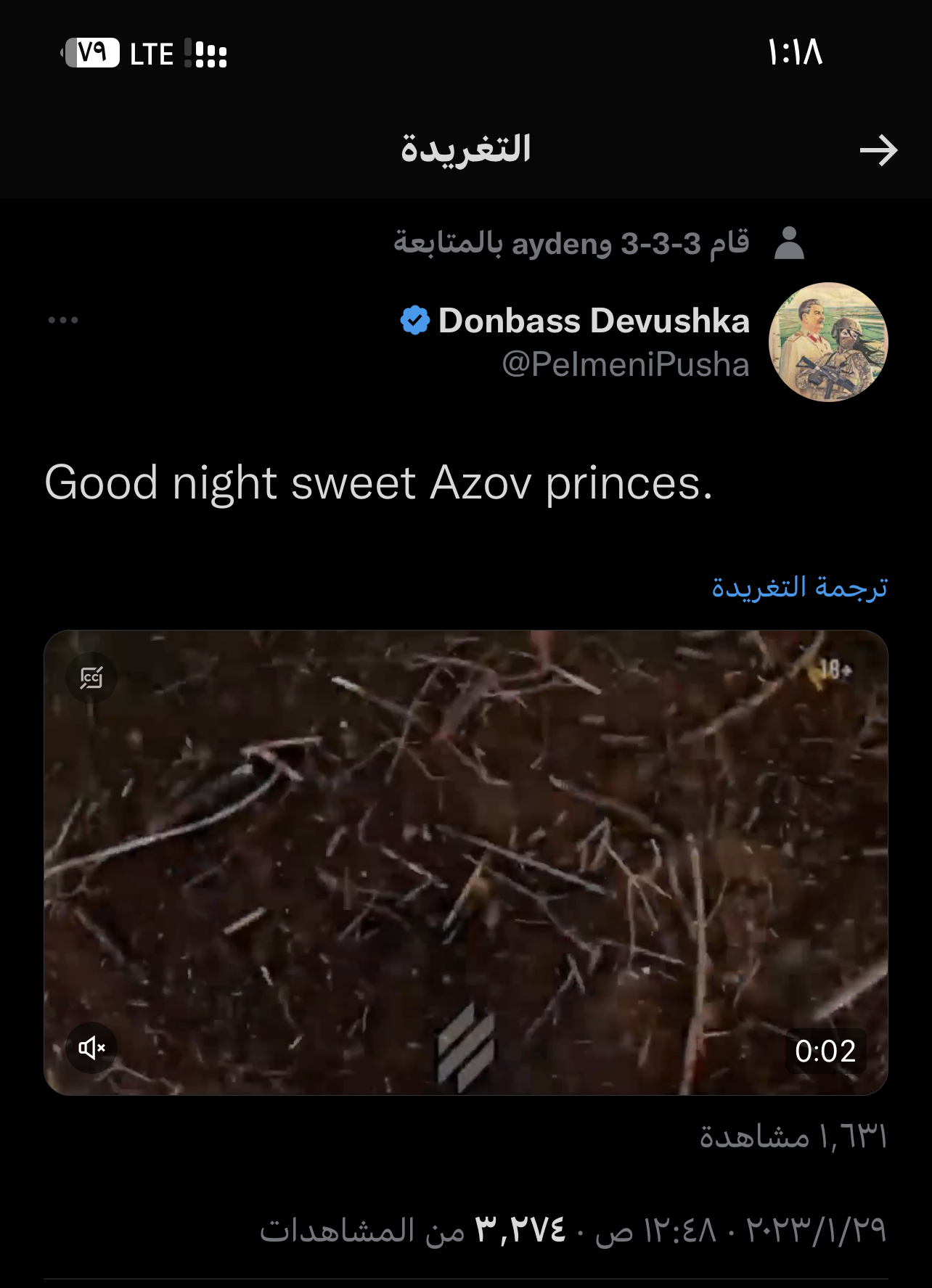The height and width of the screenshot is (1288, 932).
Task: Open the @PelmeniPusha profile handle
Action: (625, 364)
